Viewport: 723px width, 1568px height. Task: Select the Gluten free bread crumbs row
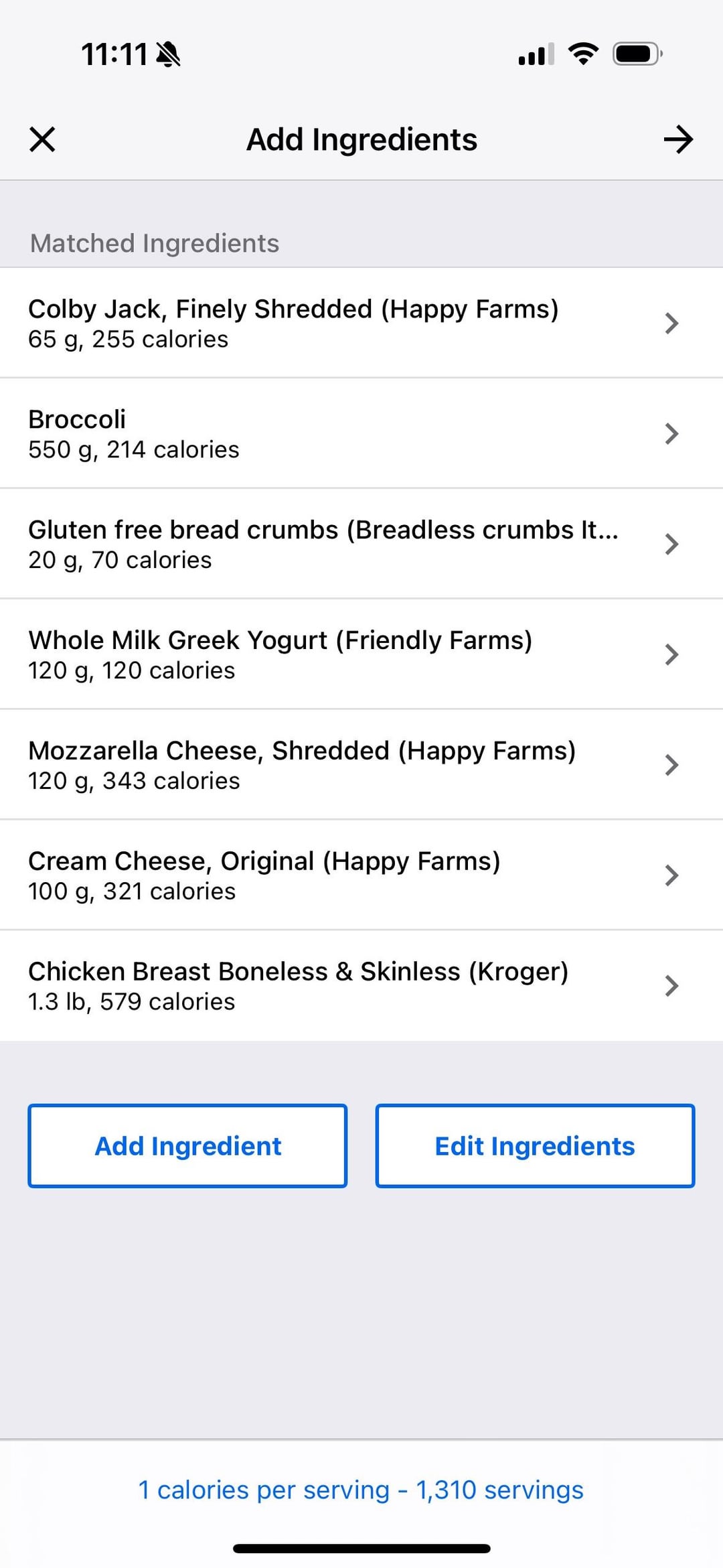coord(361,544)
